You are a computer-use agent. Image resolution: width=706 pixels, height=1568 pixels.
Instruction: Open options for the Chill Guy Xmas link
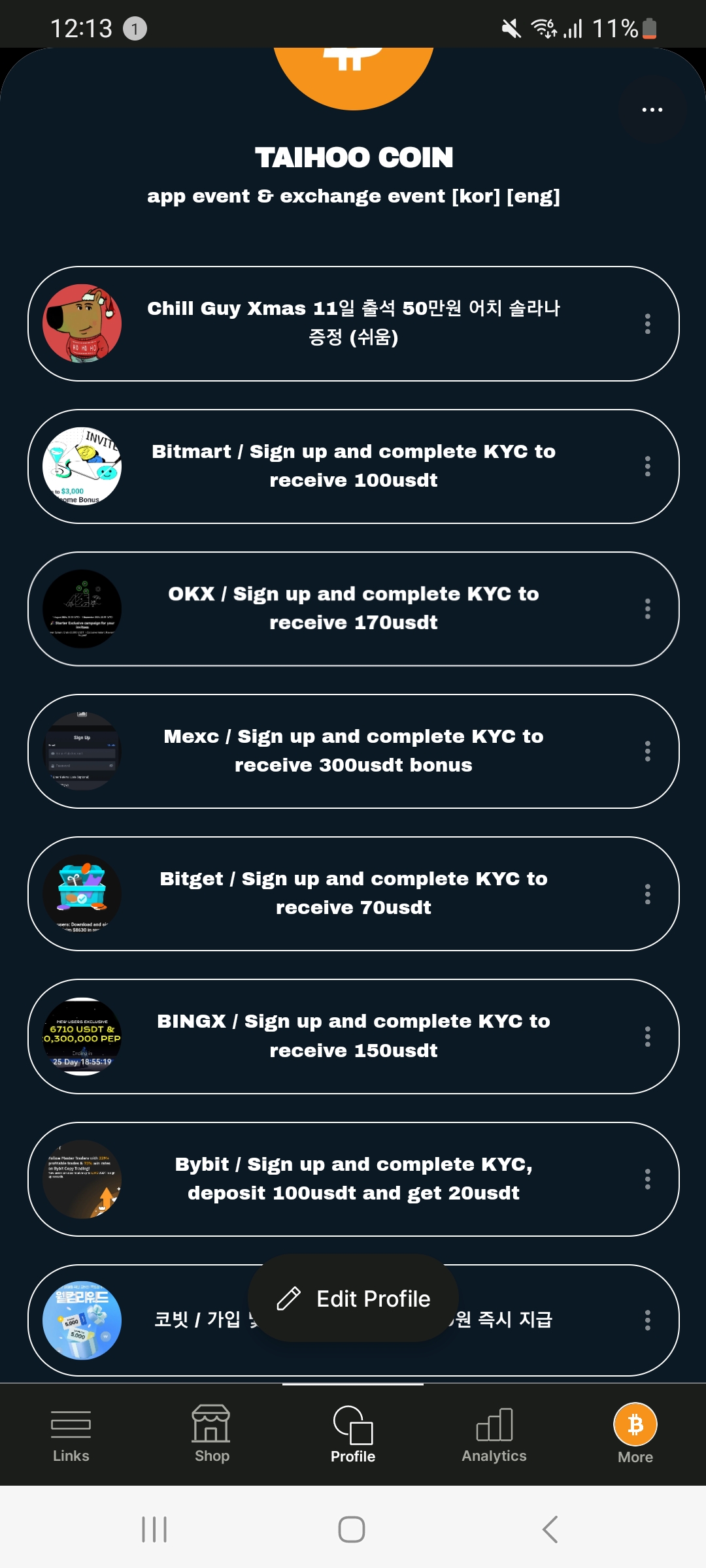(647, 323)
